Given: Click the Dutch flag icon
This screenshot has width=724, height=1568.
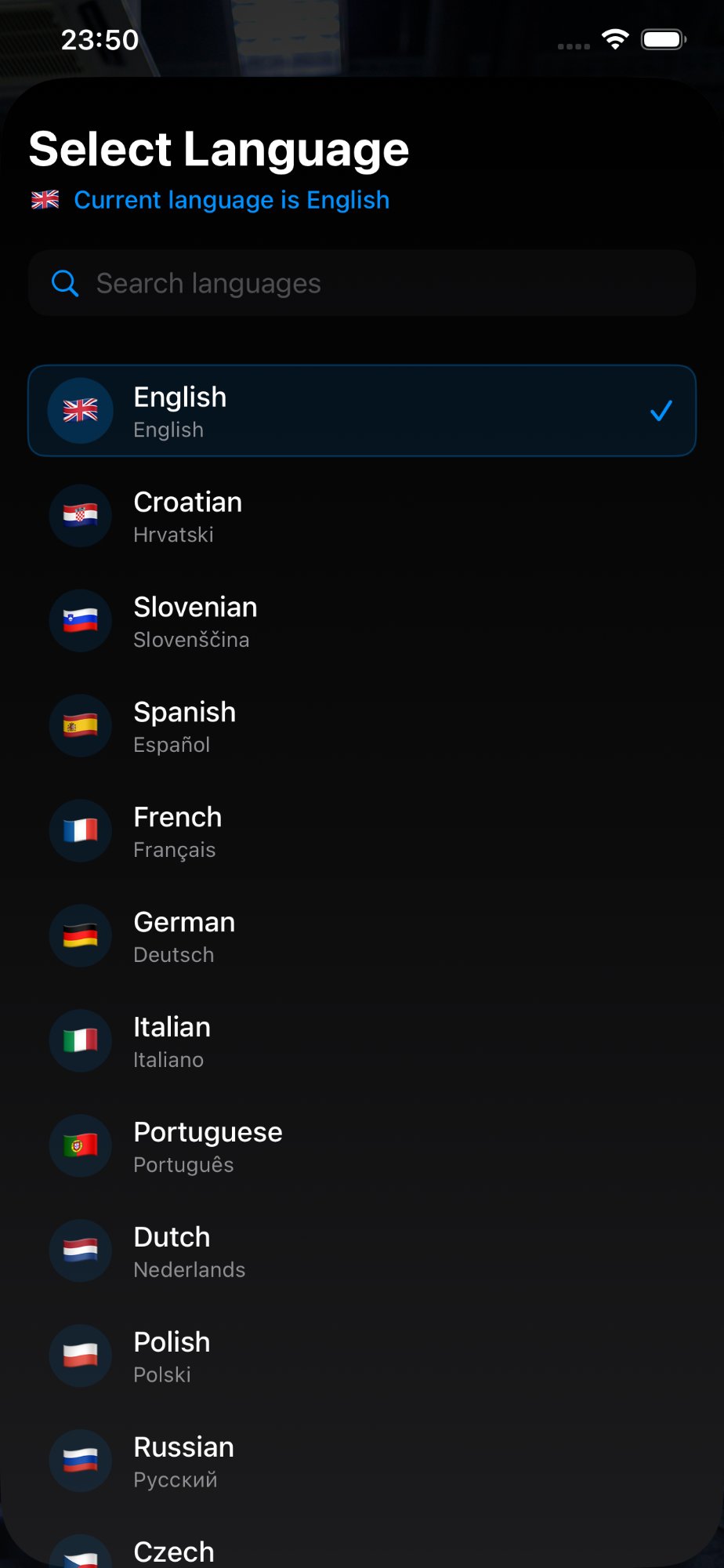Looking at the screenshot, I should click(x=80, y=1250).
